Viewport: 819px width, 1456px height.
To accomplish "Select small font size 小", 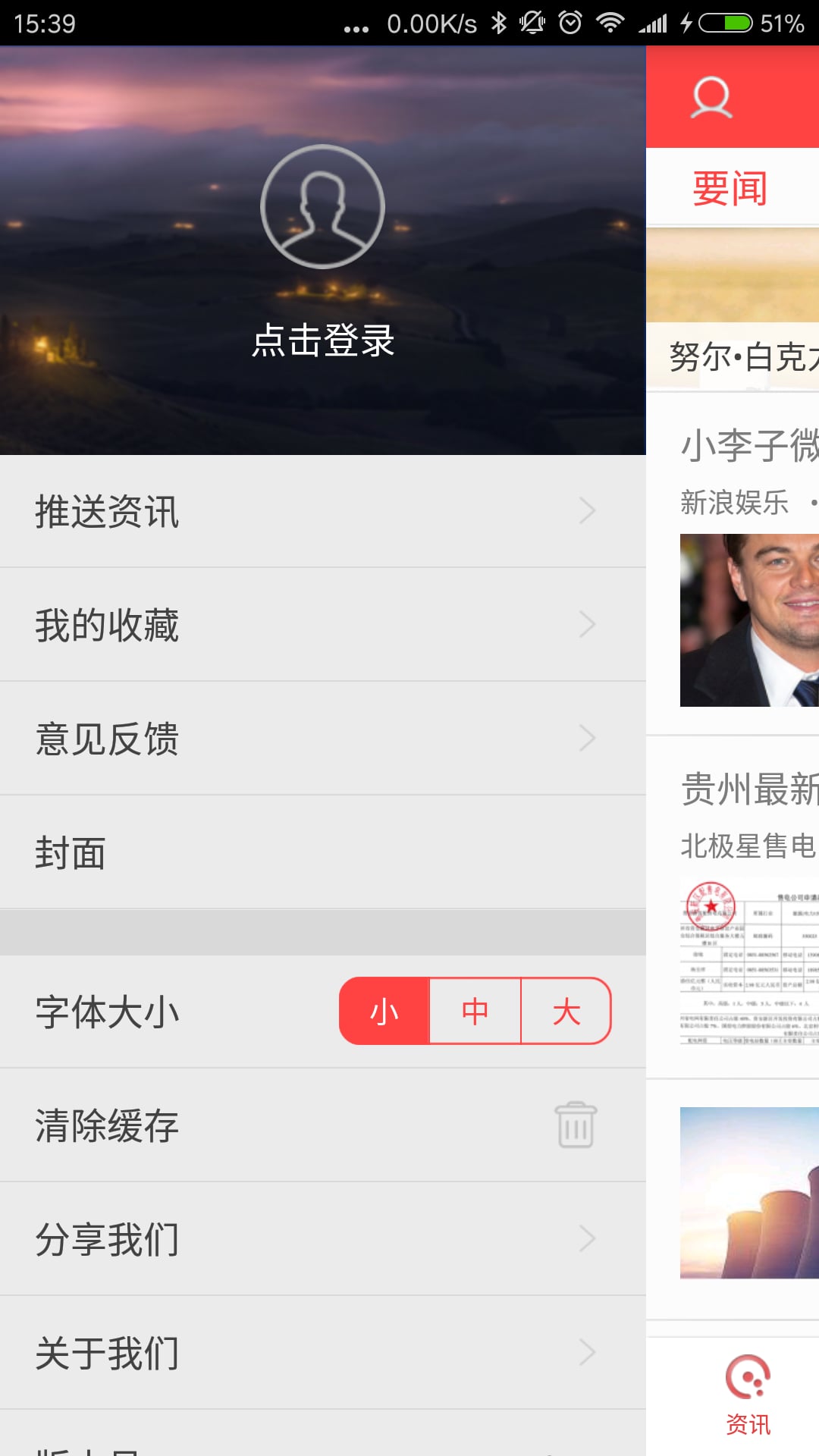I will [384, 1011].
